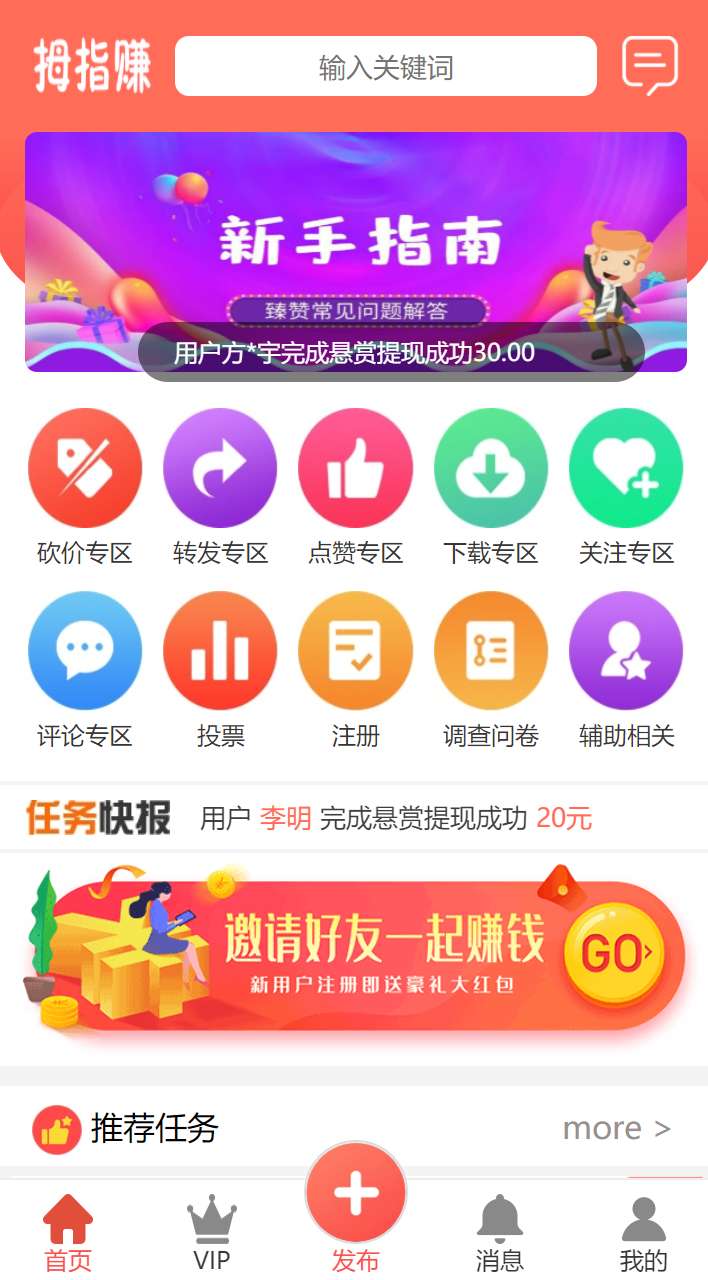708x1280 pixels.
Task: Open the 新手指南 banner
Action: point(356,252)
